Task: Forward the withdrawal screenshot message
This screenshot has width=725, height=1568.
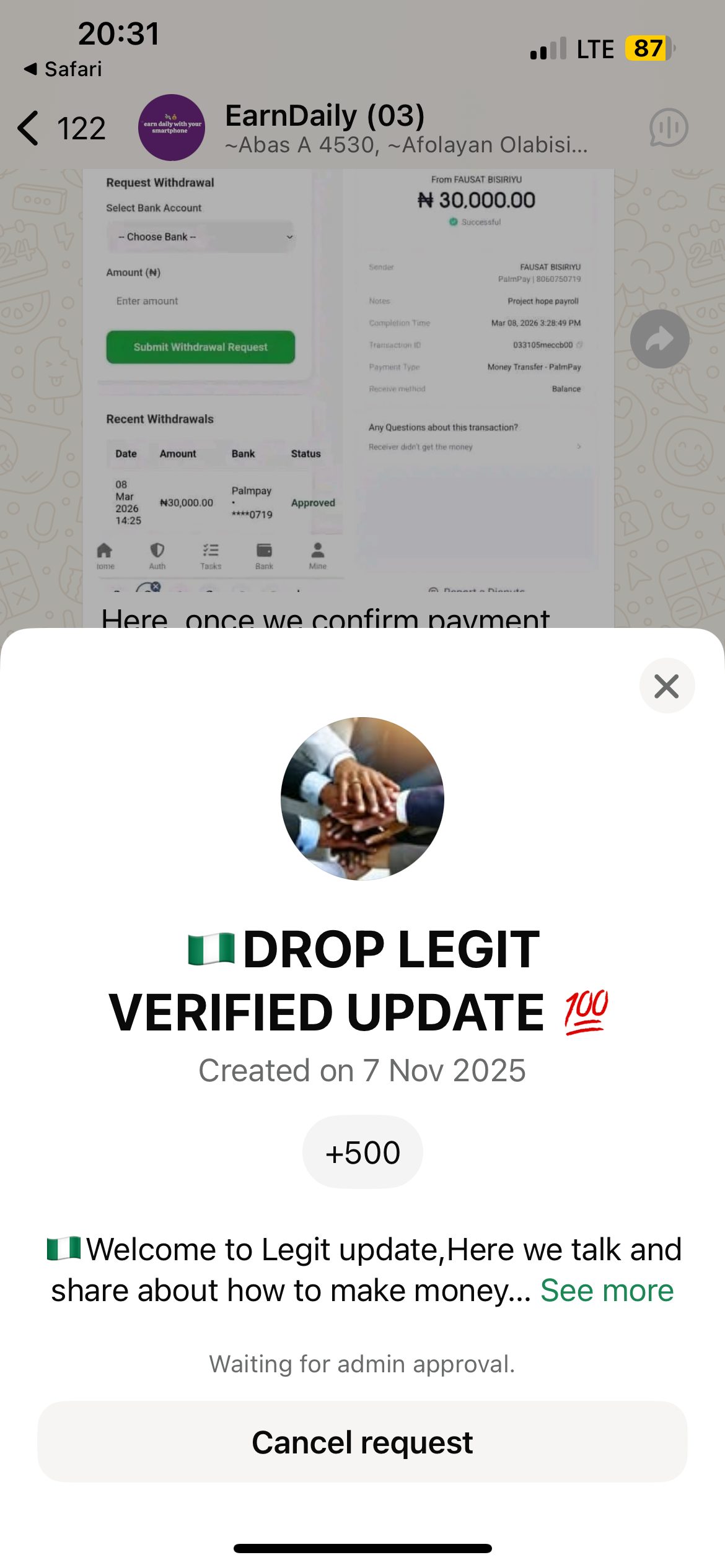Action: (x=659, y=339)
